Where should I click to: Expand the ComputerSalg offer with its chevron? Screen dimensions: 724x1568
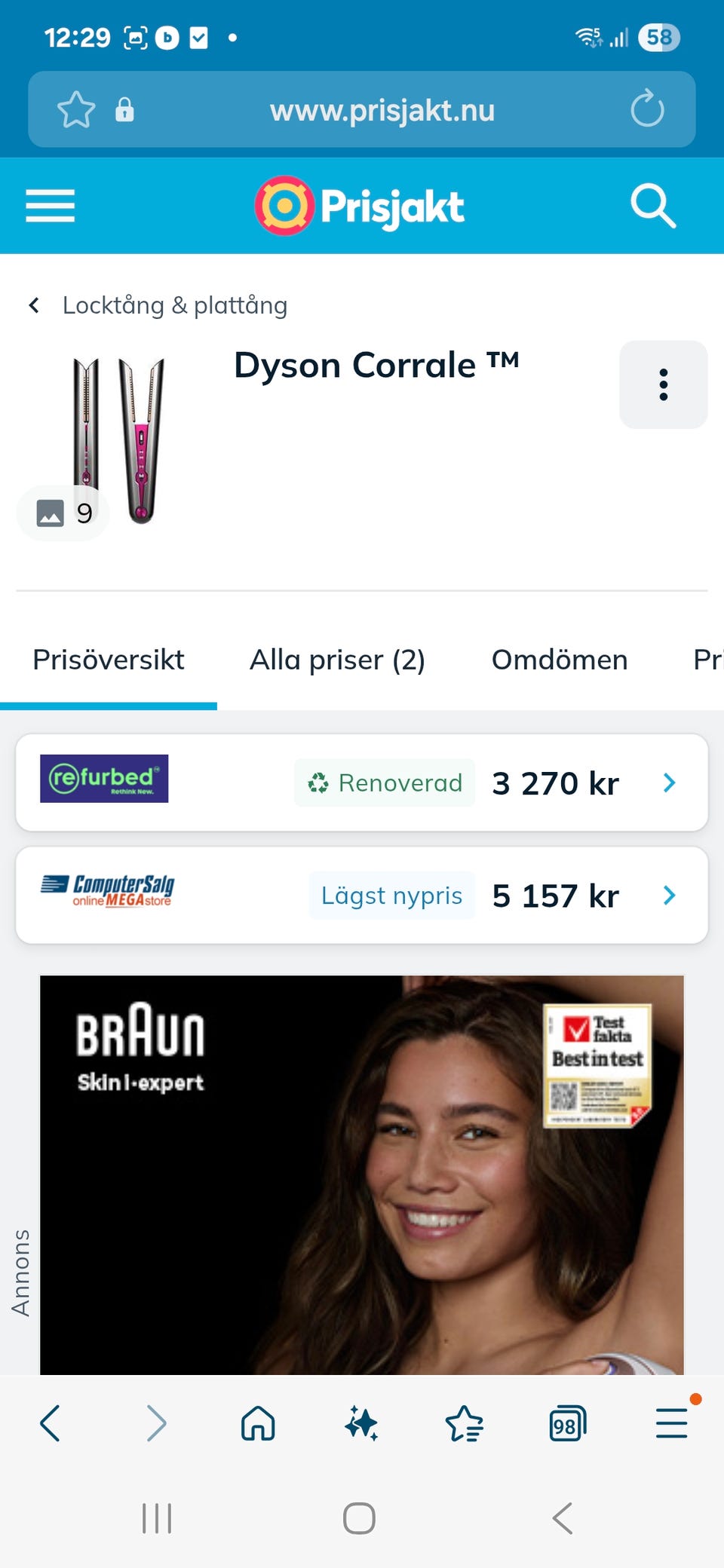click(670, 896)
